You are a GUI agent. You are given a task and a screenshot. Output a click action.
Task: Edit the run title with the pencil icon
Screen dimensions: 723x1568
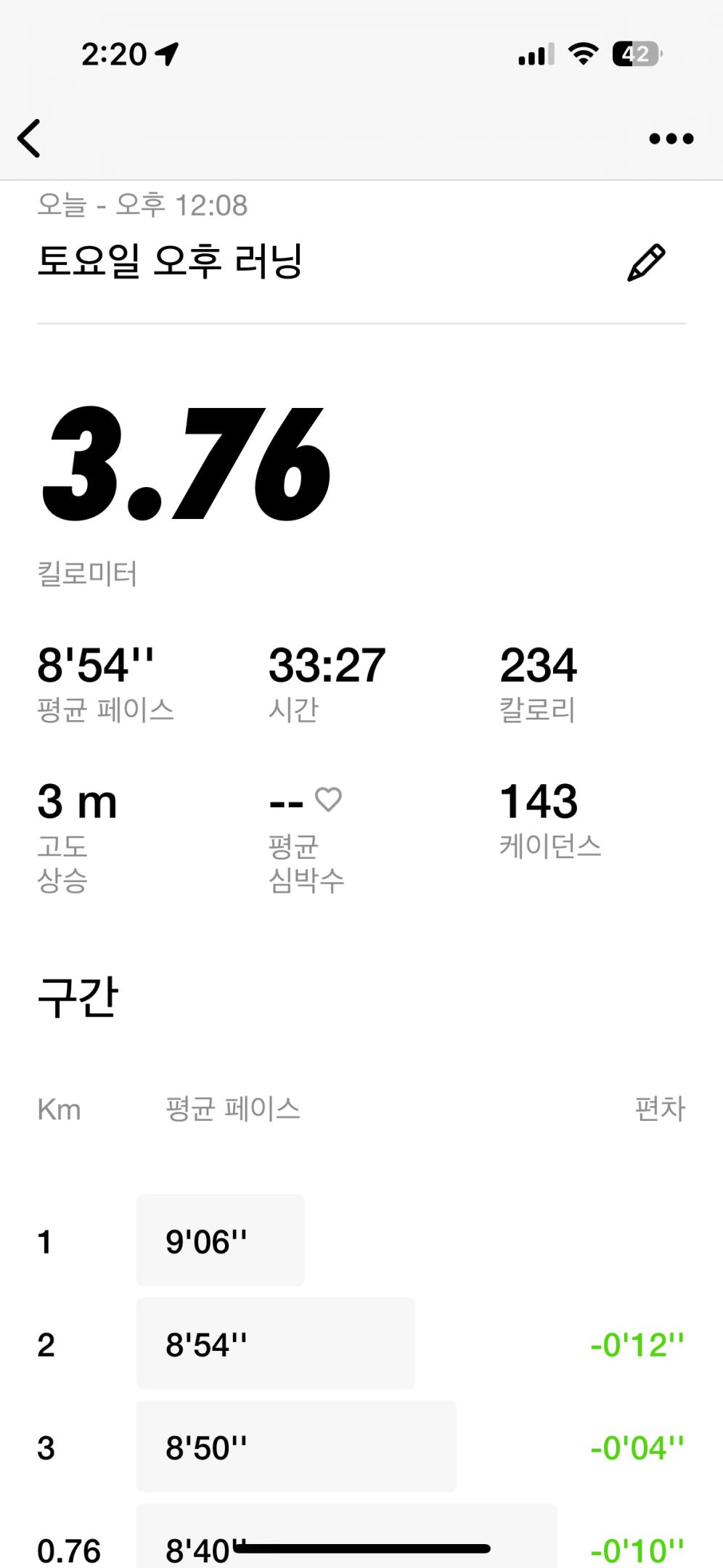click(x=645, y=263)
